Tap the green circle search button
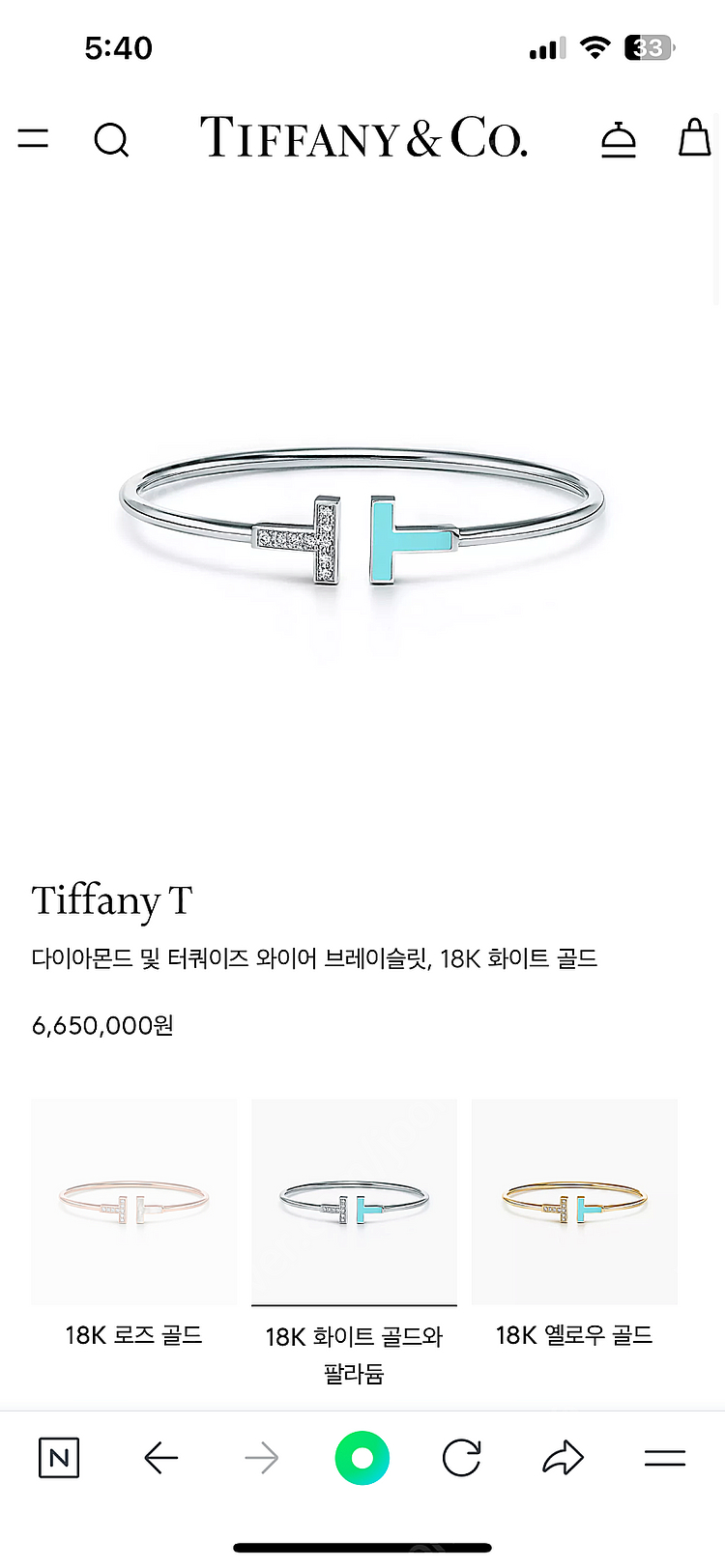725x1568 pixels. point(362,1458)
